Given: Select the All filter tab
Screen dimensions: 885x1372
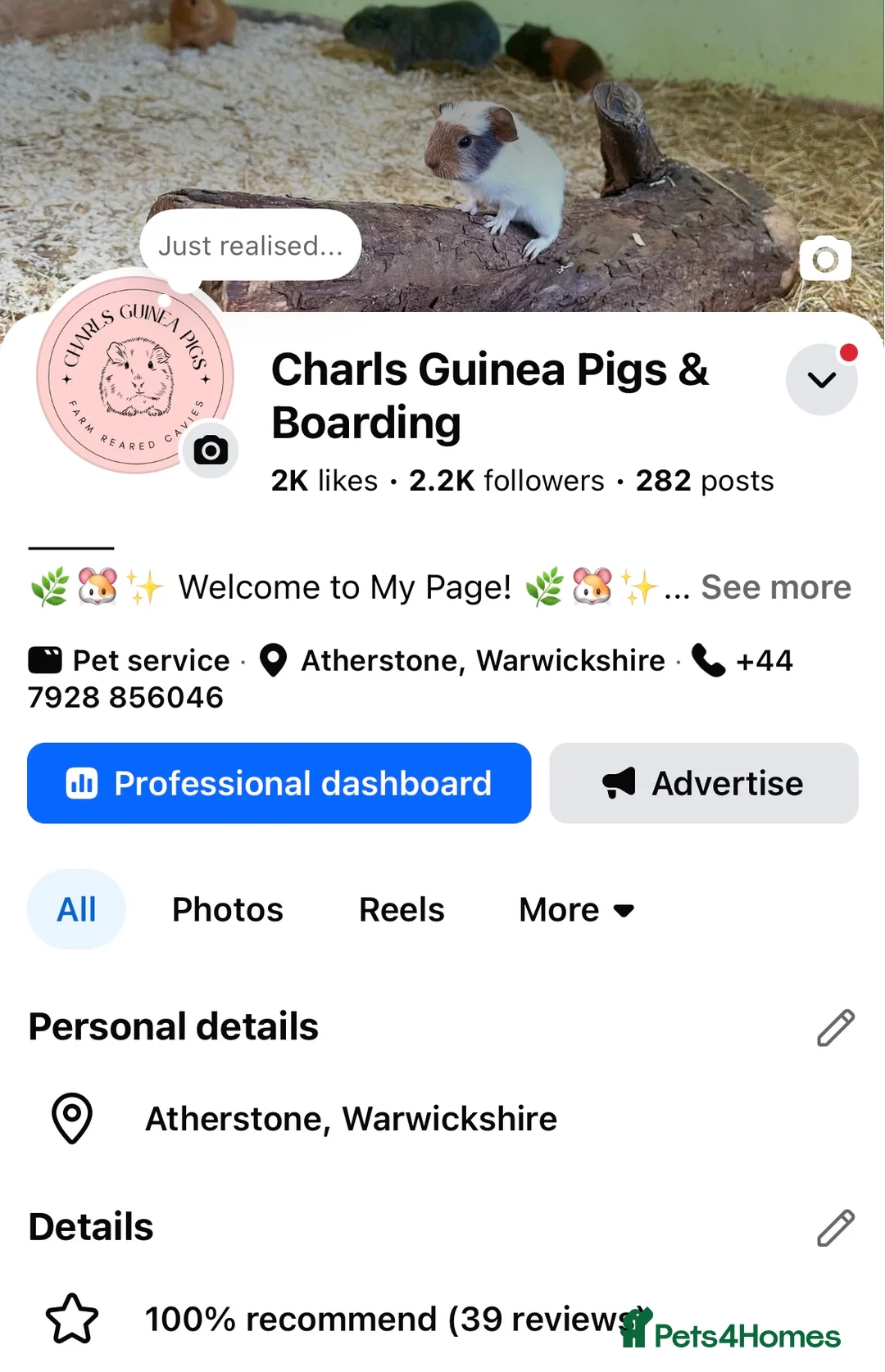Looking at the screenshot, I should (76, 908).
